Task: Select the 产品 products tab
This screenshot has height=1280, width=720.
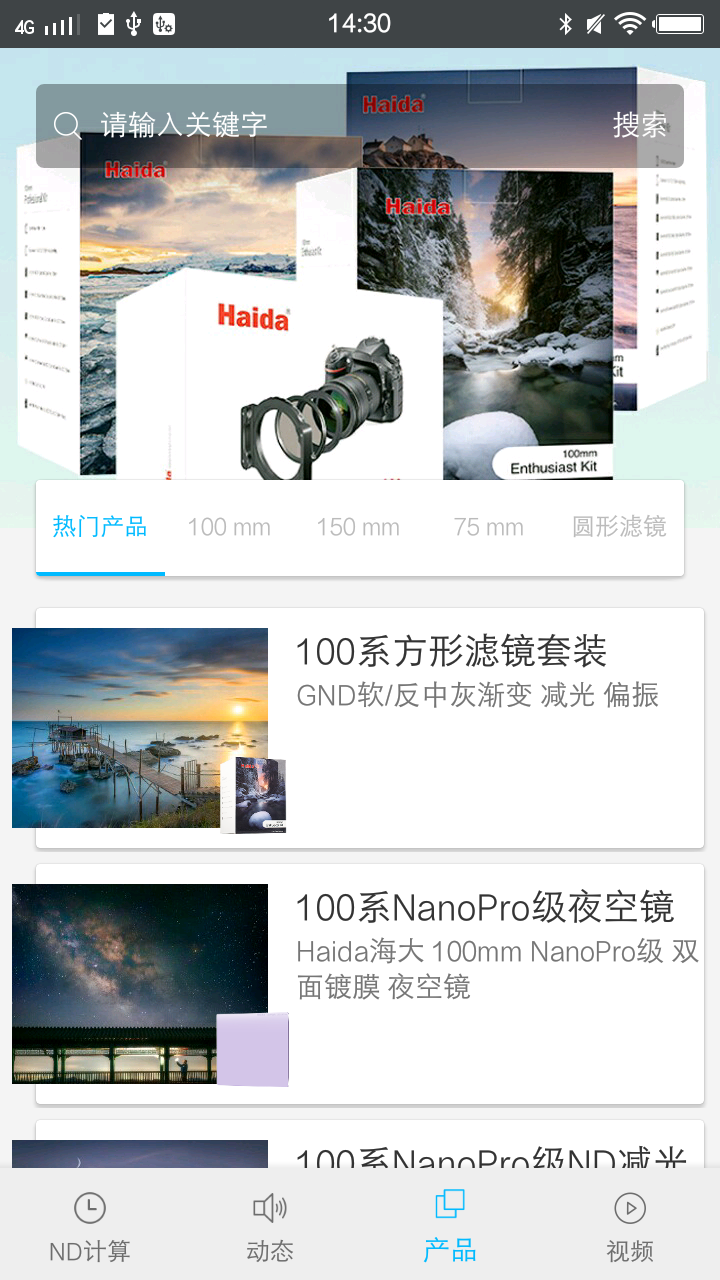Action: click(x=450, y=1226)
